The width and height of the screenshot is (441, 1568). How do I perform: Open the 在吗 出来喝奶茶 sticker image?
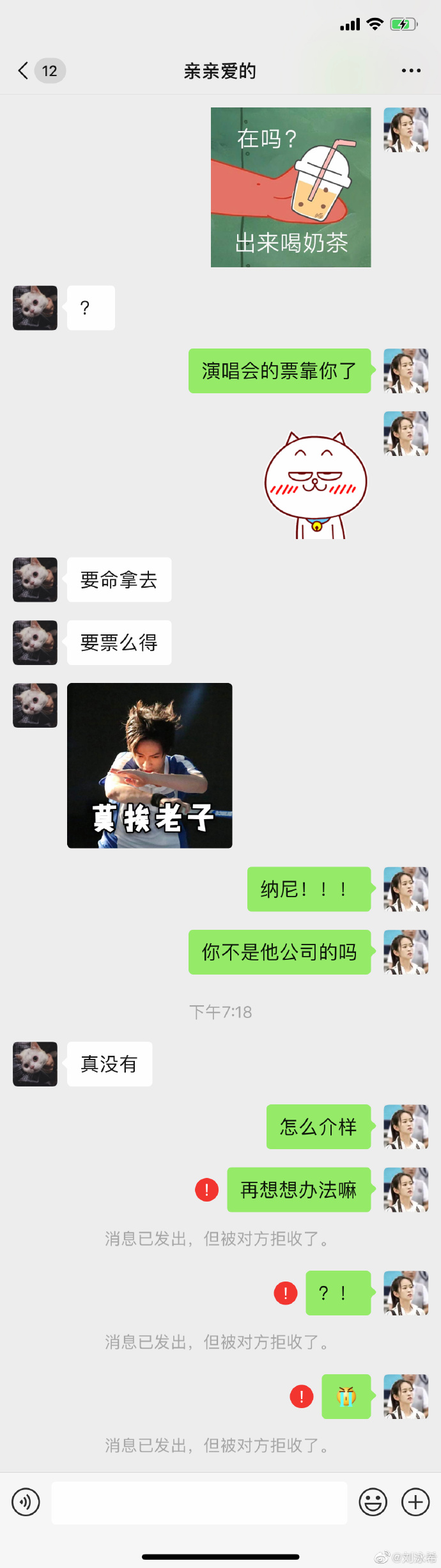(x=291, y=187)
